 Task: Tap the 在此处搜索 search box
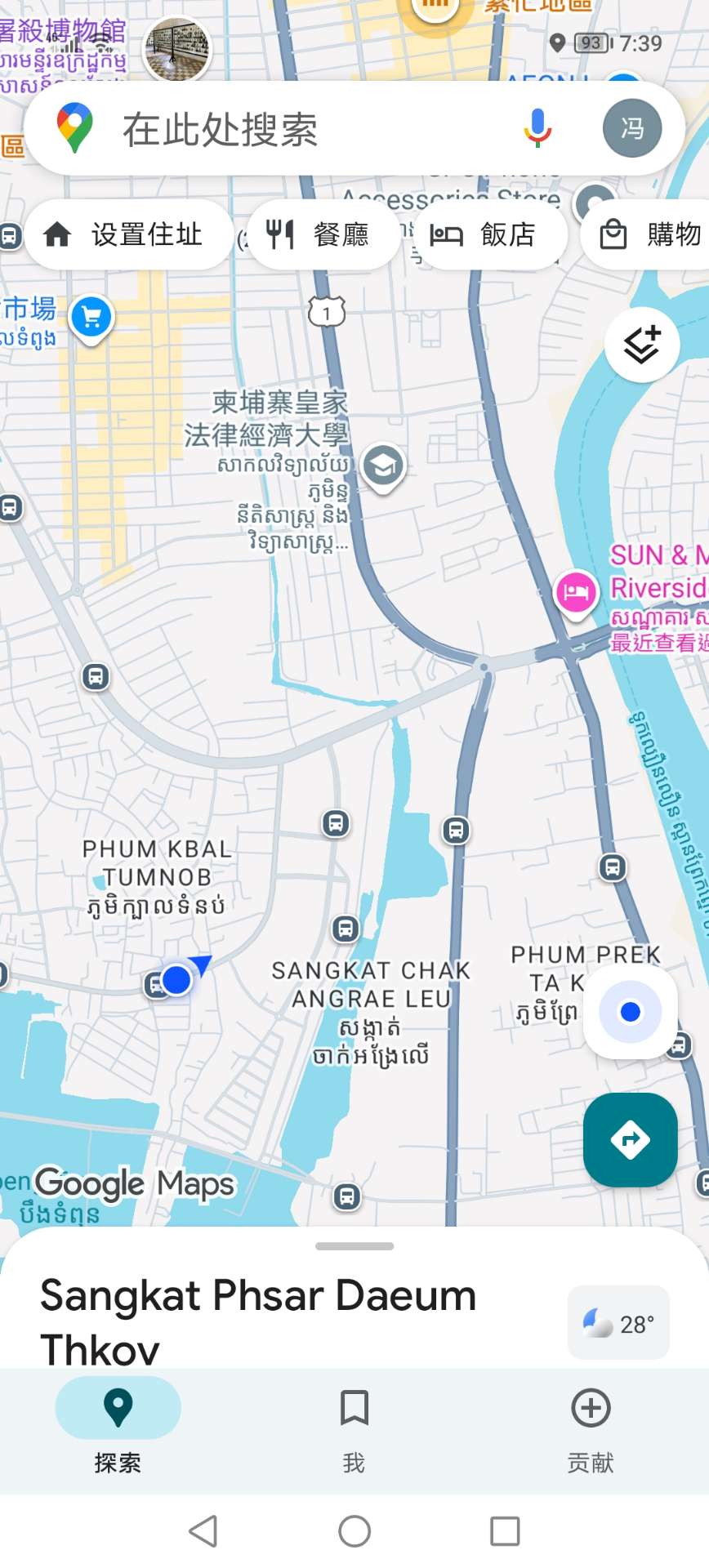click(x=286, y=129)
